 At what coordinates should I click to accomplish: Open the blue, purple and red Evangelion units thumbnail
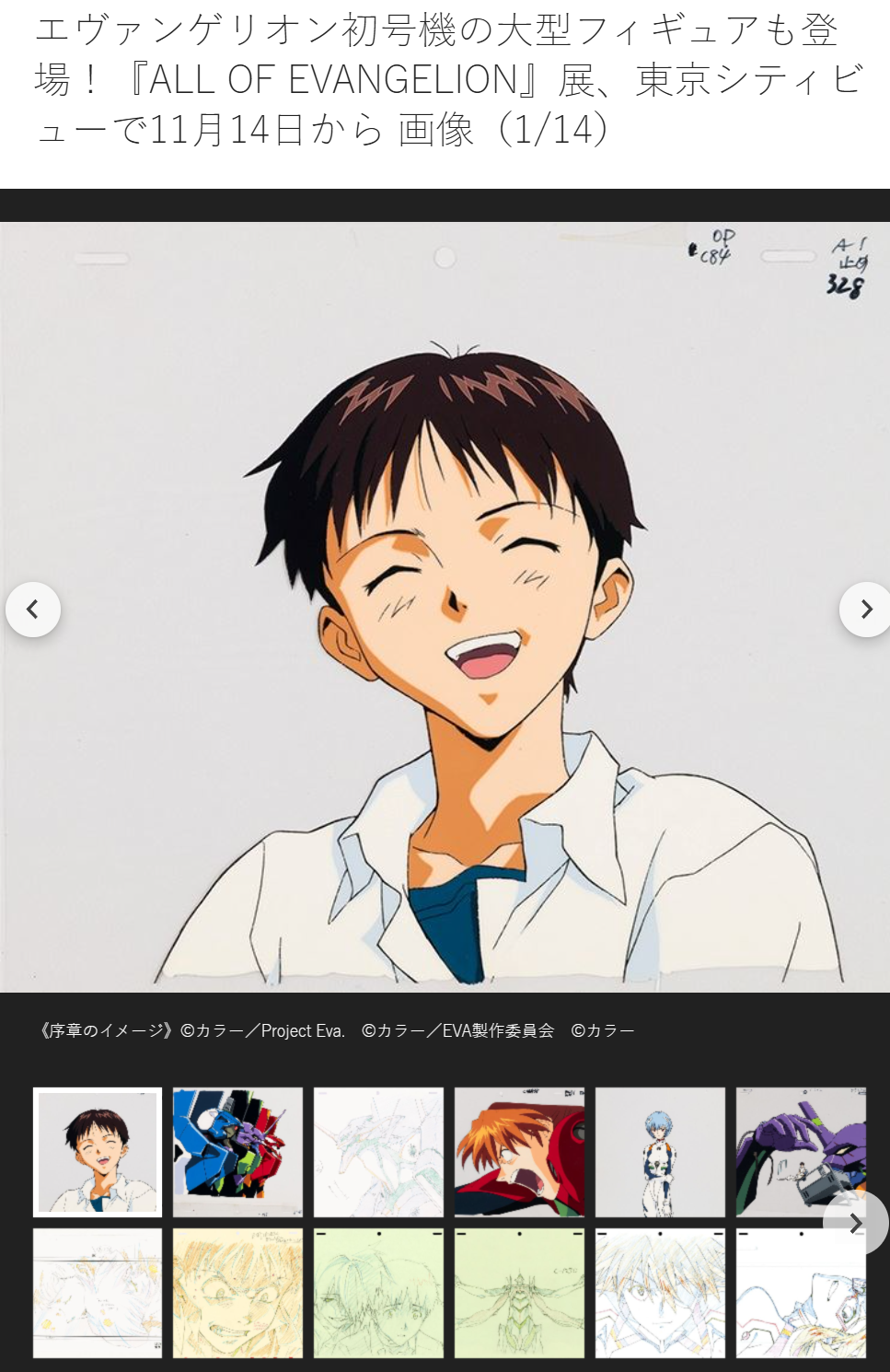[237, 1152]
